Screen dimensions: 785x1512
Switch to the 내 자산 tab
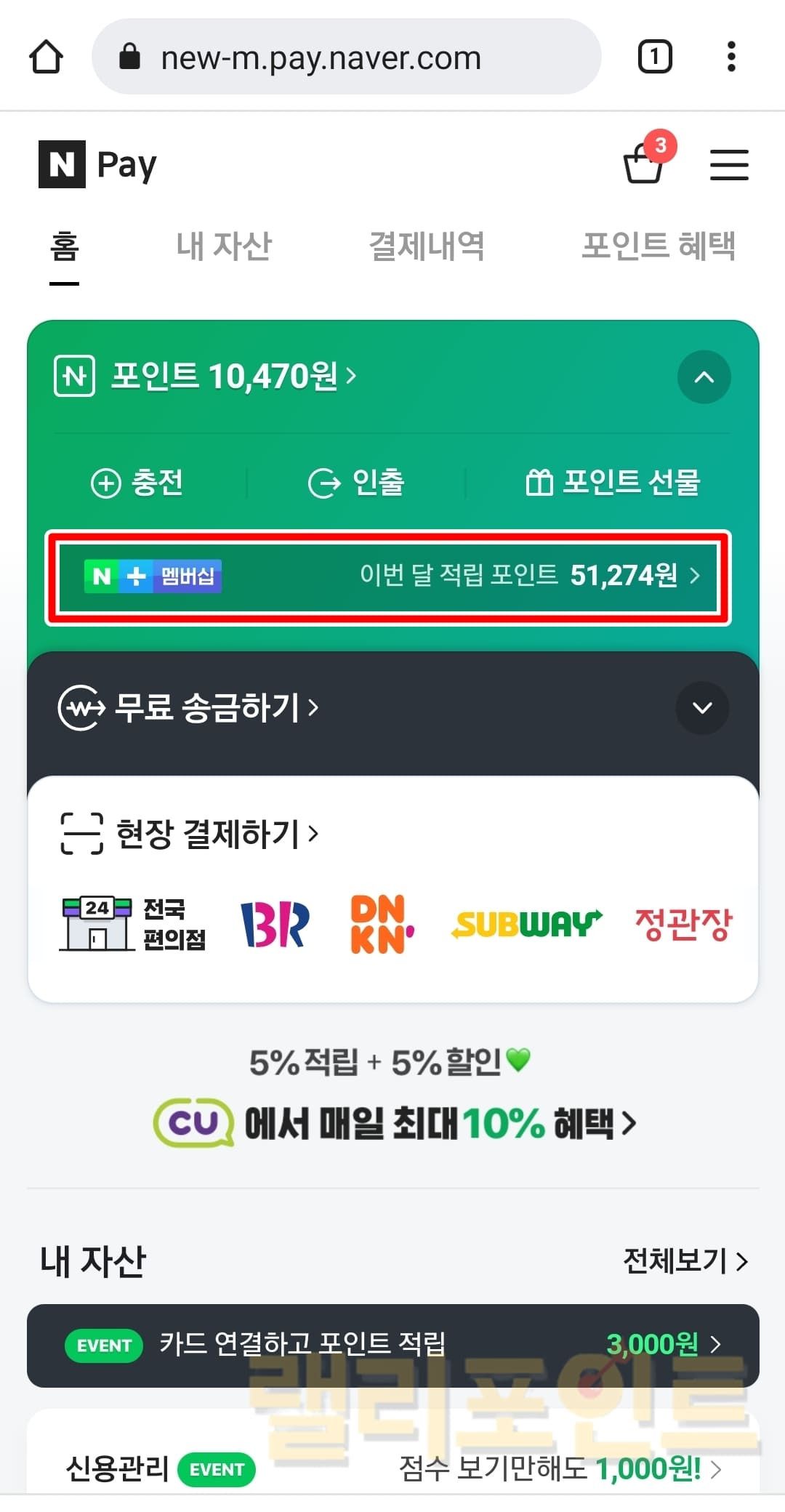(x=224, y=246)
